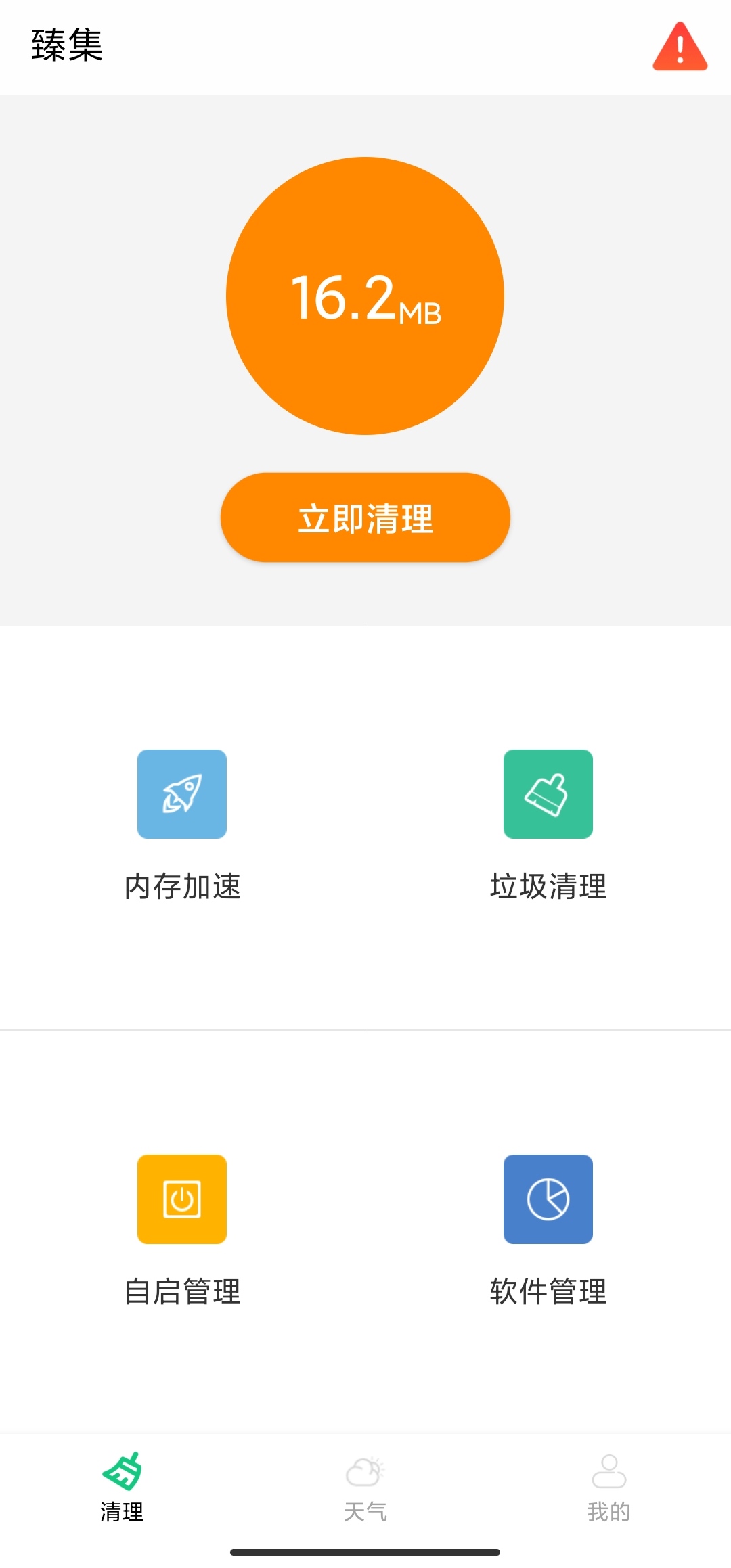Image resolution: width=731 pixels, height=1568 pixels.
Task: Tap the home gesture bar at screen bottom
Action: (x=365, y=1552)
